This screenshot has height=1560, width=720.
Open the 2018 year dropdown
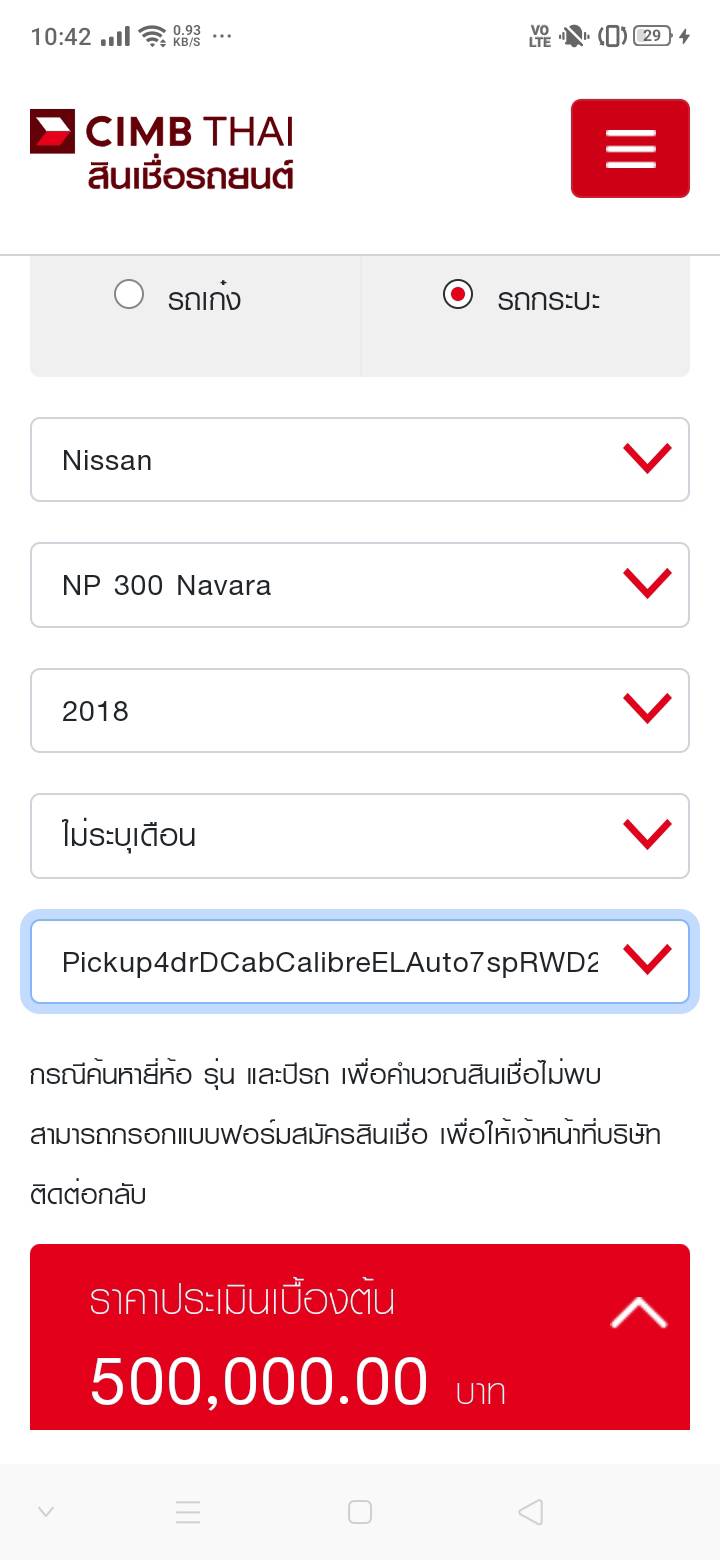[360, 711]
